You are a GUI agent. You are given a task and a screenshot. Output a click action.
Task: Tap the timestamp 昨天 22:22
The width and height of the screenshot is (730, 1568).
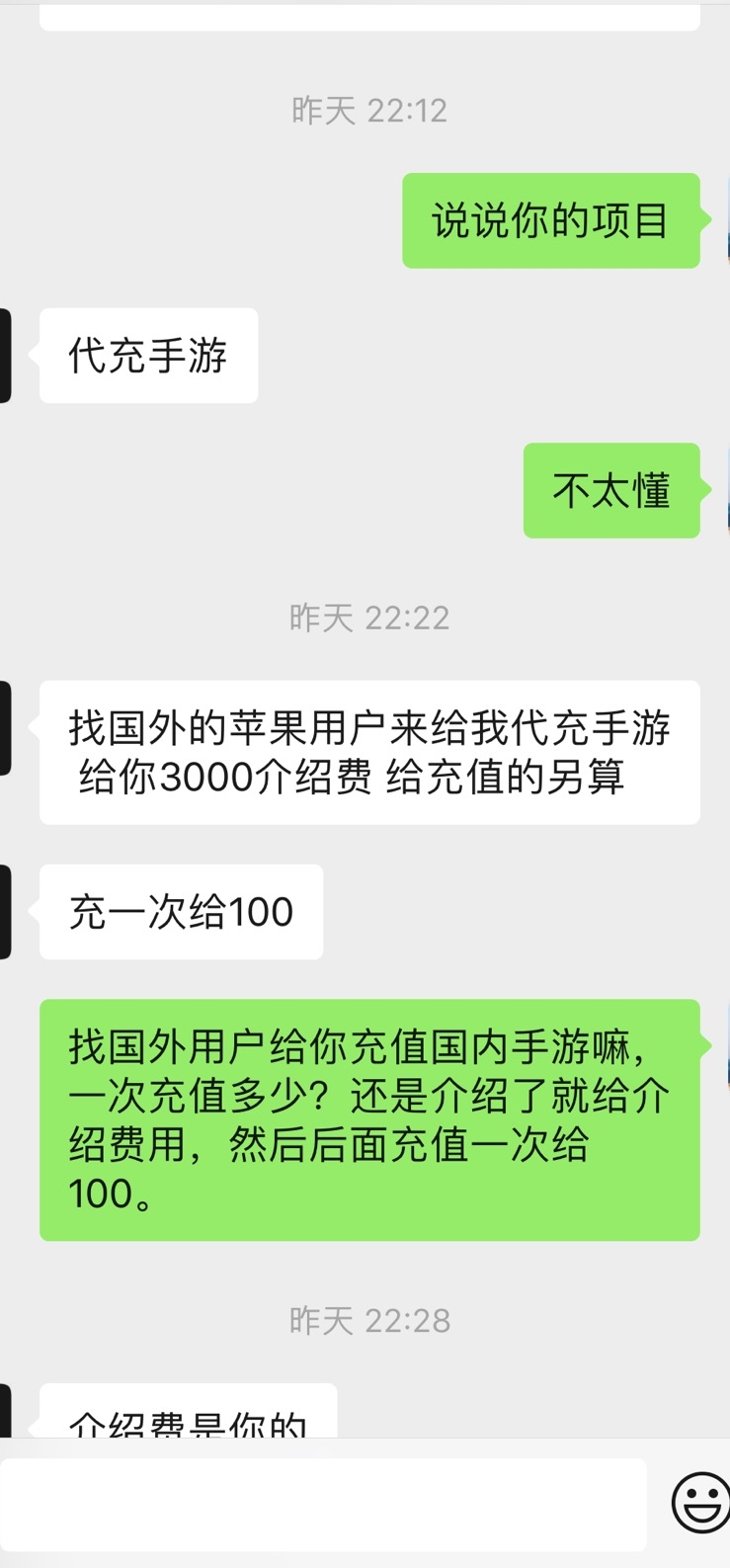point(368,618)
